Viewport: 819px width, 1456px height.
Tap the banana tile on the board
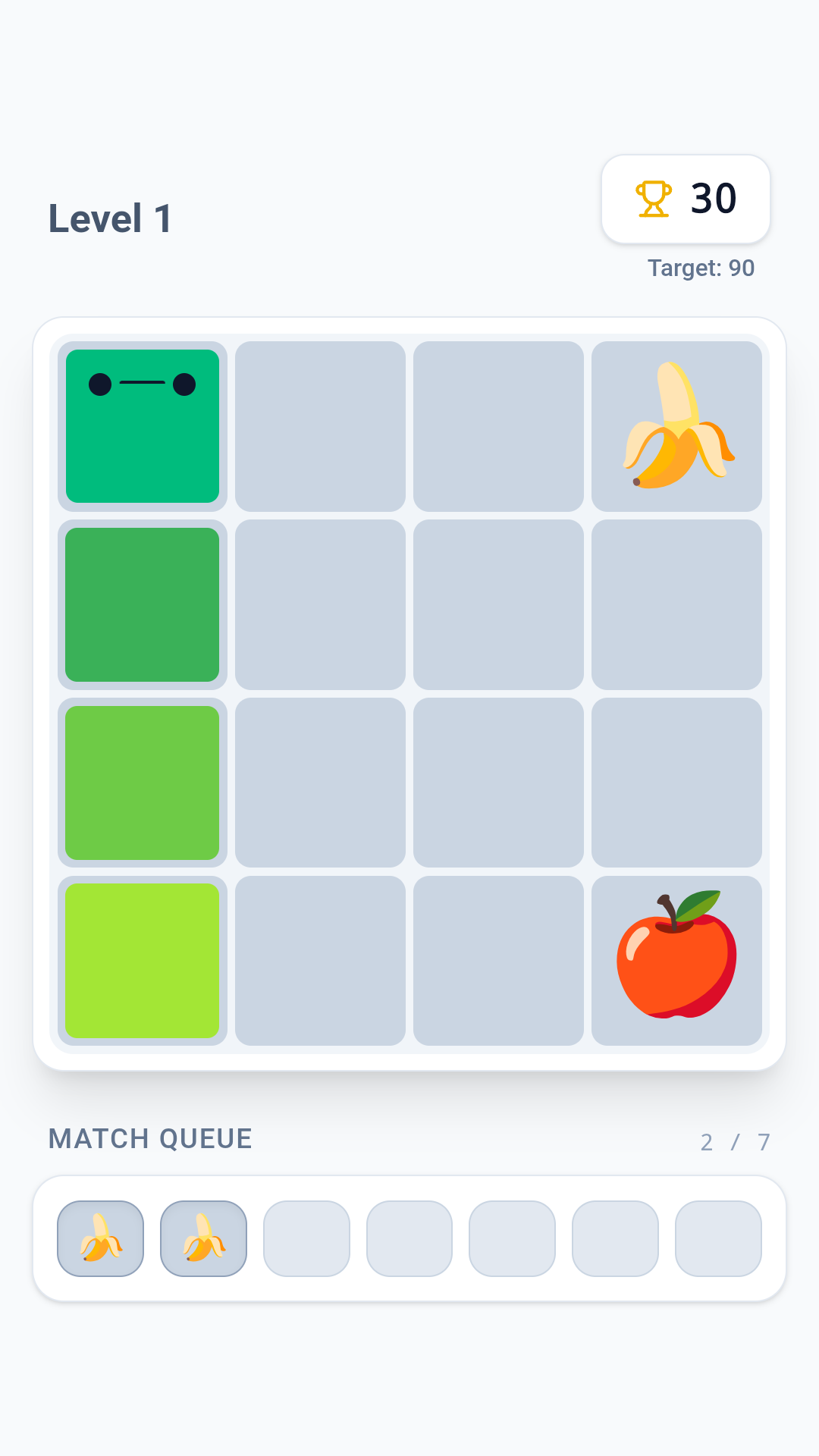676,426
